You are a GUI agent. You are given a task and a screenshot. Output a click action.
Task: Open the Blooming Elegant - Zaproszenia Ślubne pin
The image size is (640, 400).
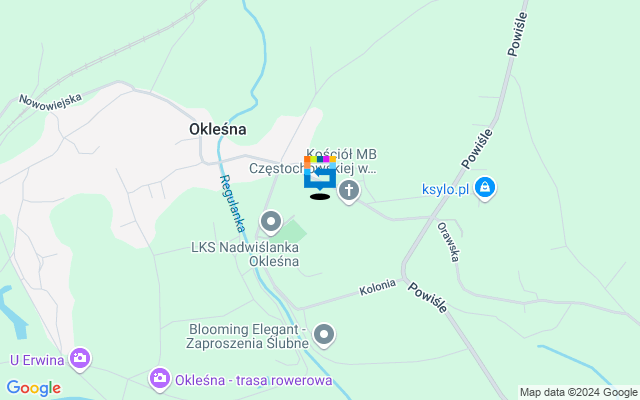point(324,334)
